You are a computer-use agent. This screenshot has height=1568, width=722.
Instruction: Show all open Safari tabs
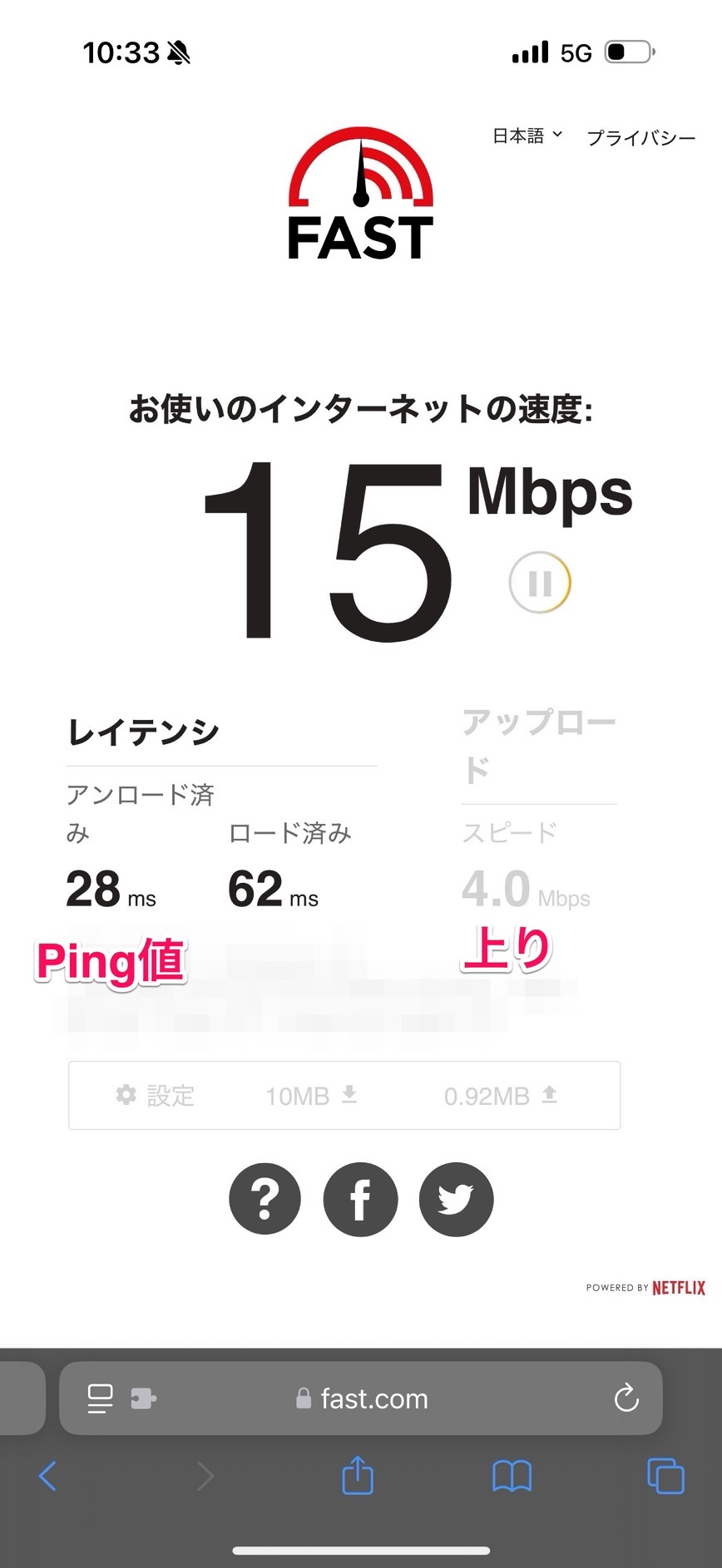click(665, 1477)
